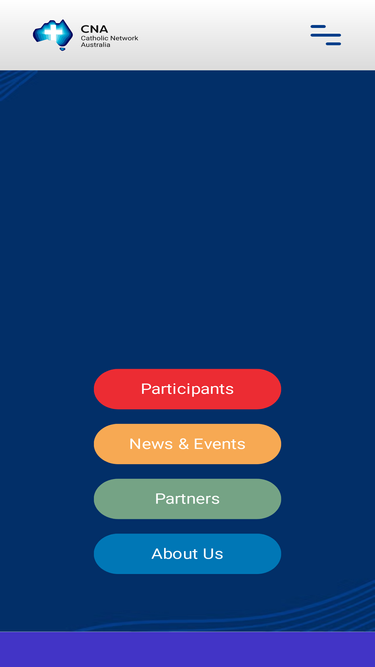Select the Partners button
The height and width of the screenshot is (667, 375).
point(188,499)
